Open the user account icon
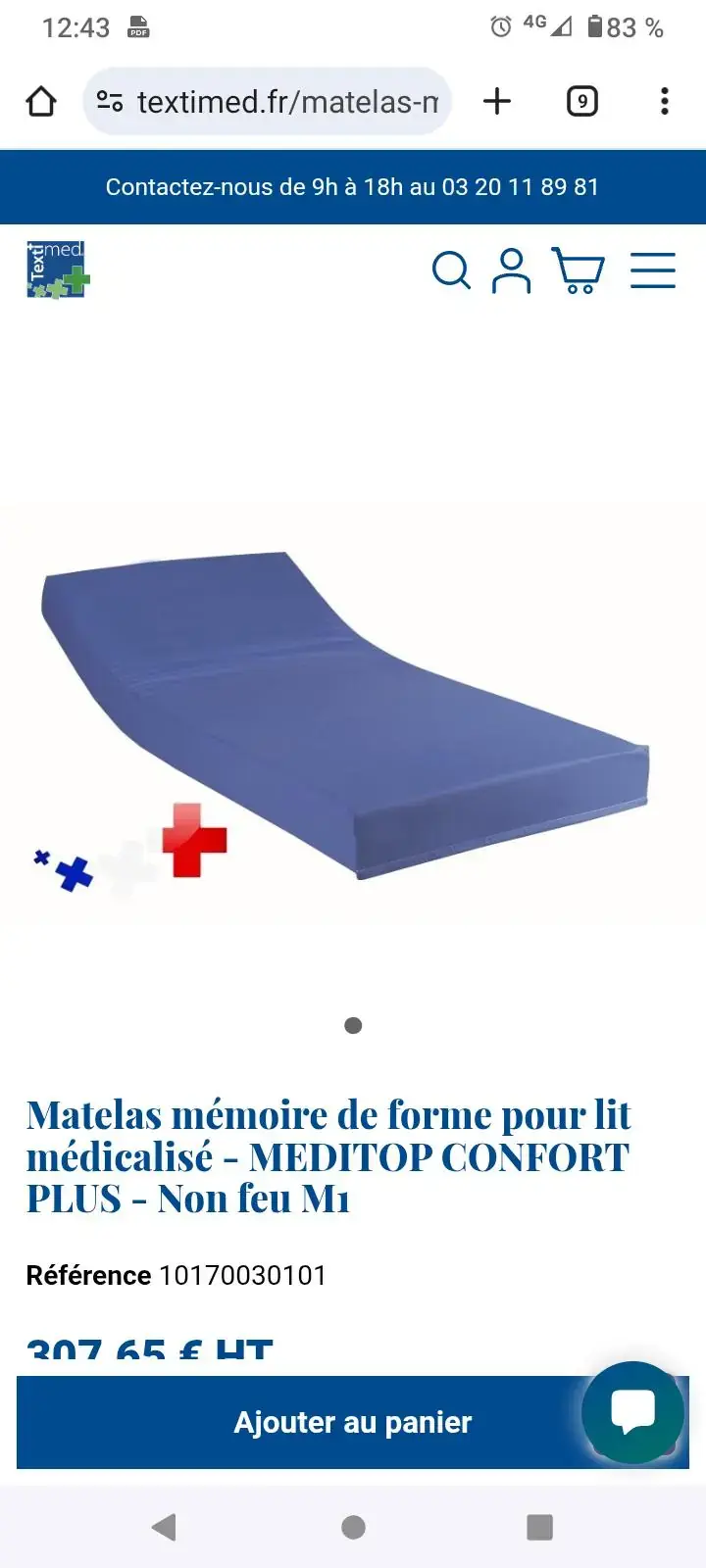This screenshot has height=1568, width=706. pos(511,270)
